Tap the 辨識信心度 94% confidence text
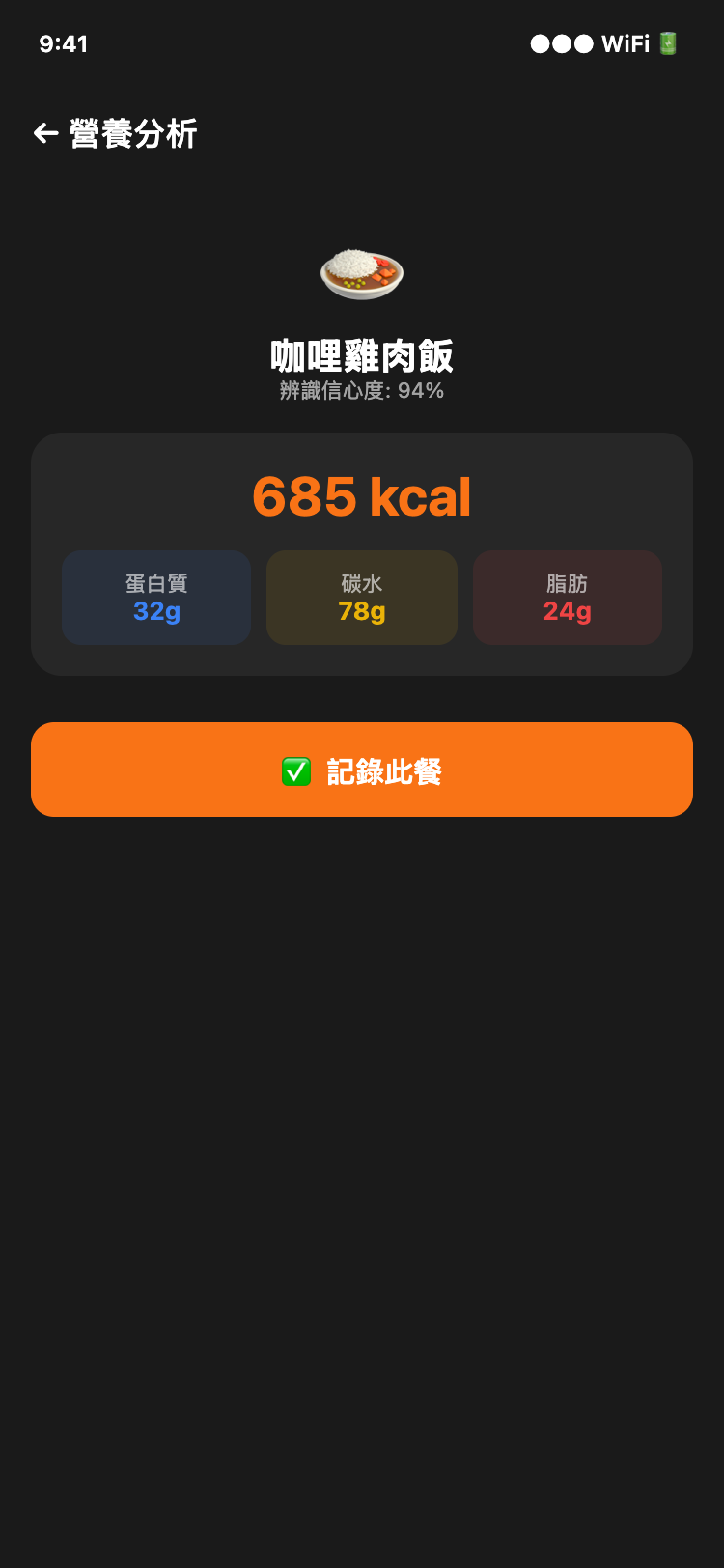 point(362,391)
